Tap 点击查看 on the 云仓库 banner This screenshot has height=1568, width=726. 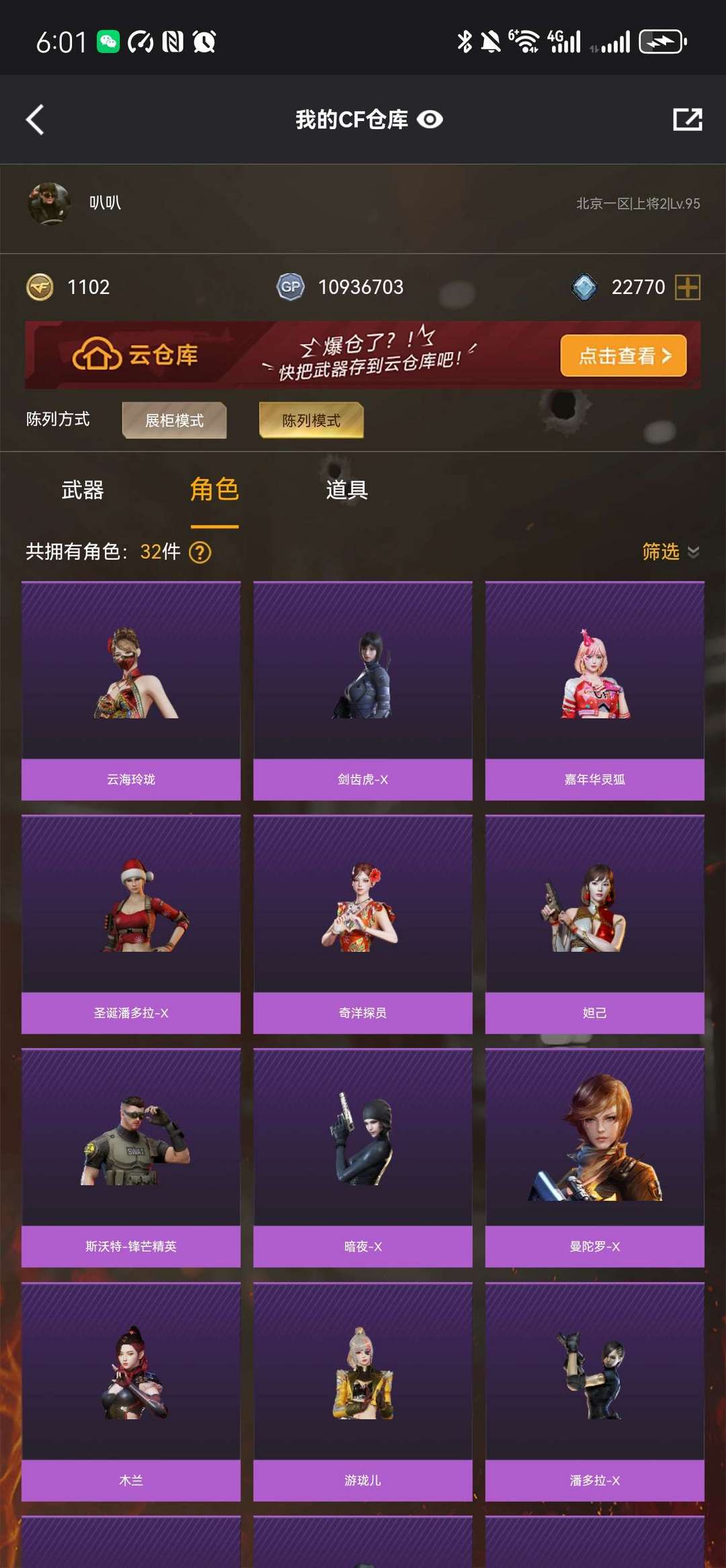tap(623, 356)
